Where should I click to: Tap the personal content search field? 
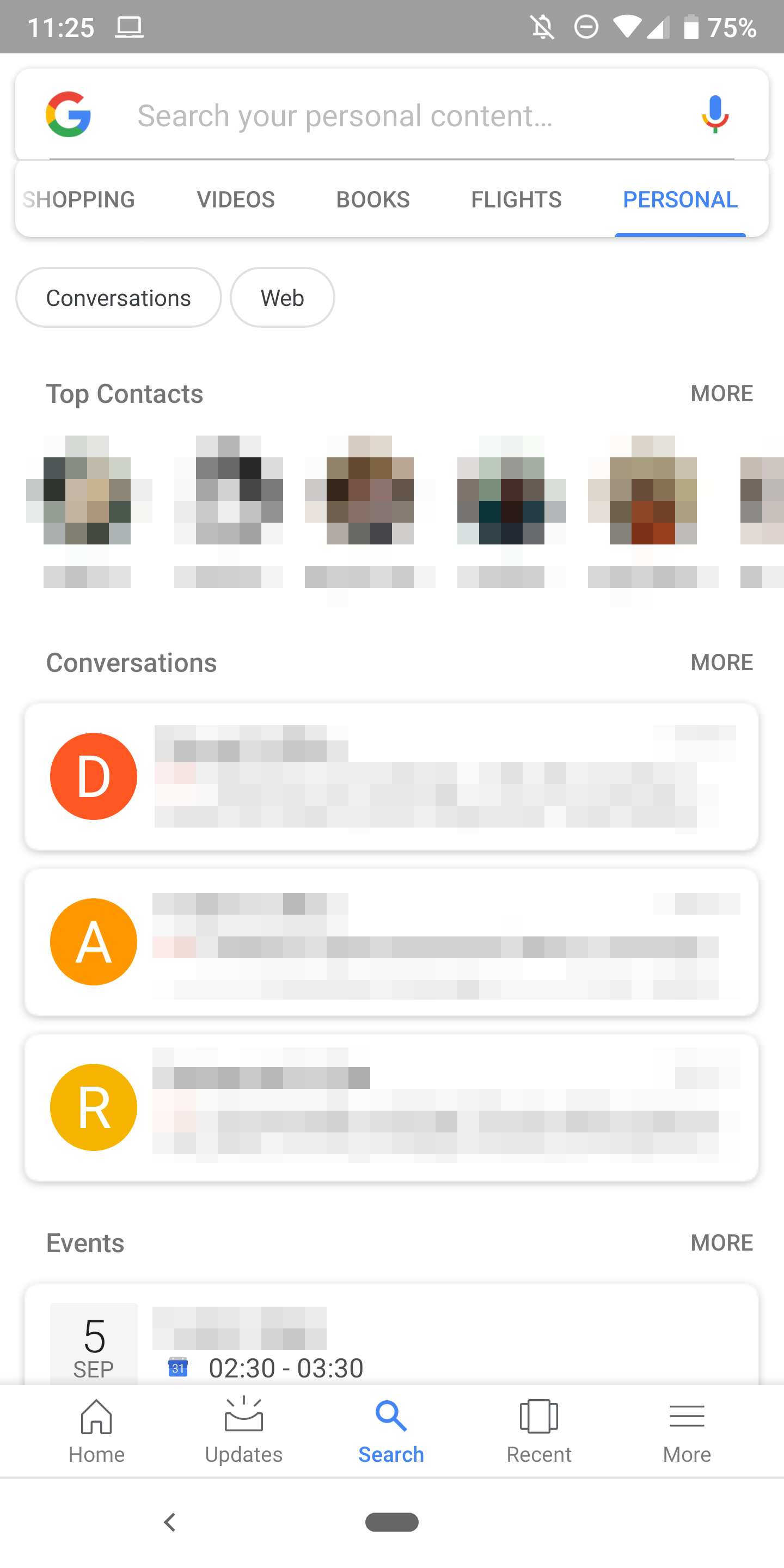point(390,114)
